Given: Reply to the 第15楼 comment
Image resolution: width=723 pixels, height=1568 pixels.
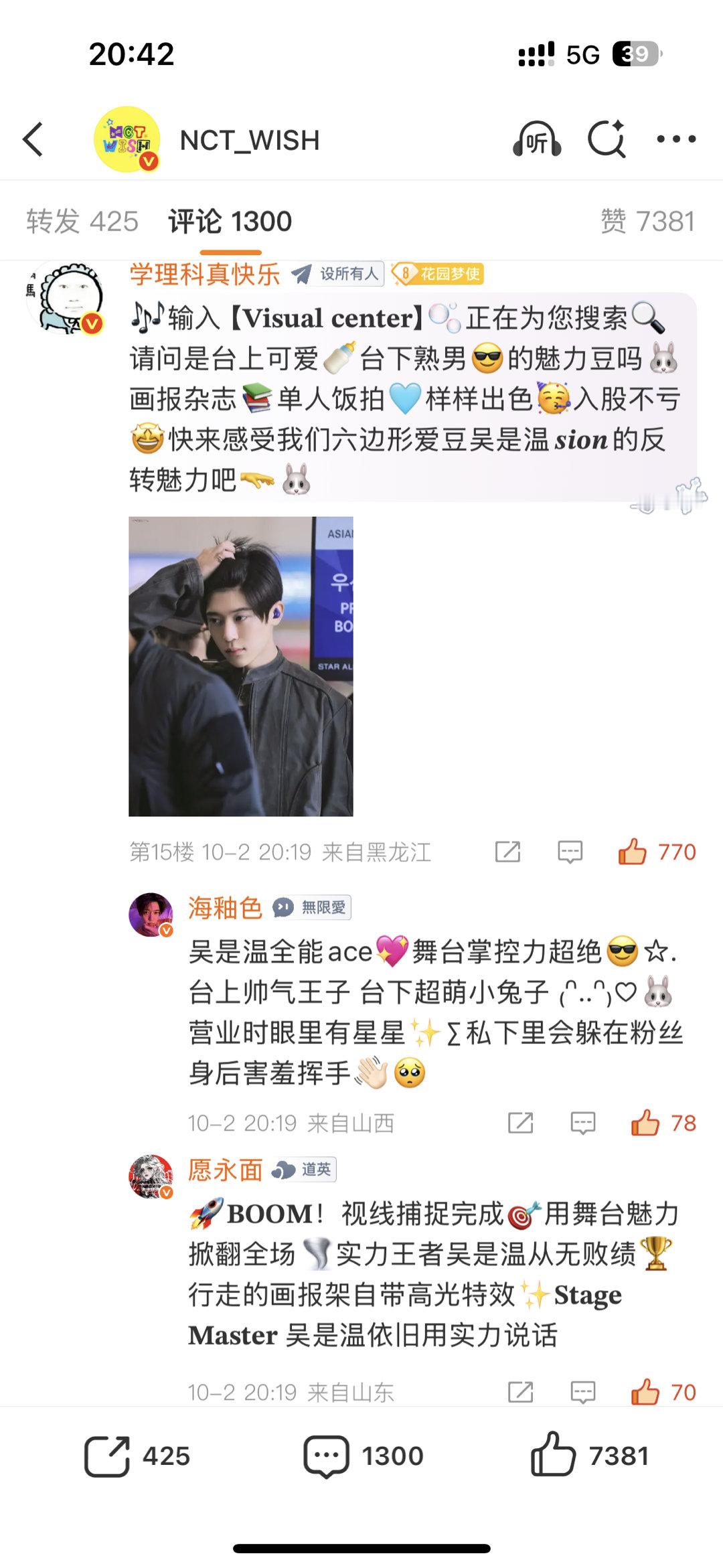Looking at the screenshot, I should pos(570,852).
